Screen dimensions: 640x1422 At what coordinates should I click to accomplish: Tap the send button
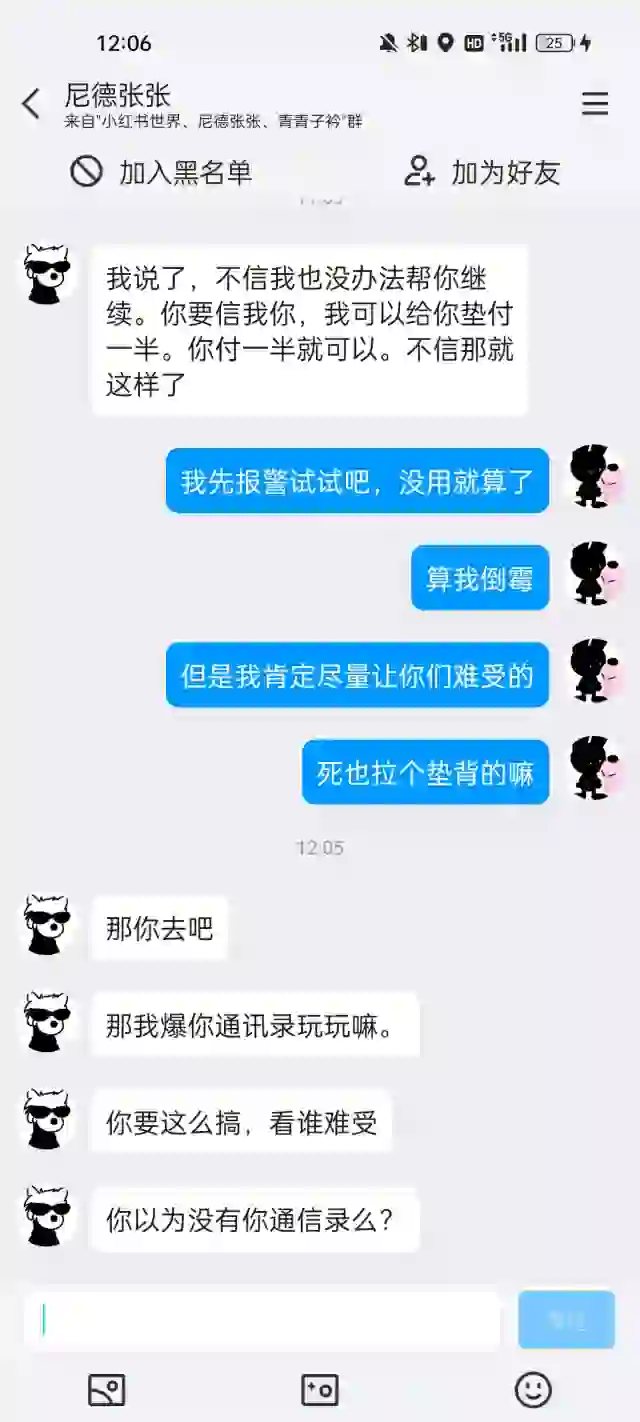(566, 1320)
